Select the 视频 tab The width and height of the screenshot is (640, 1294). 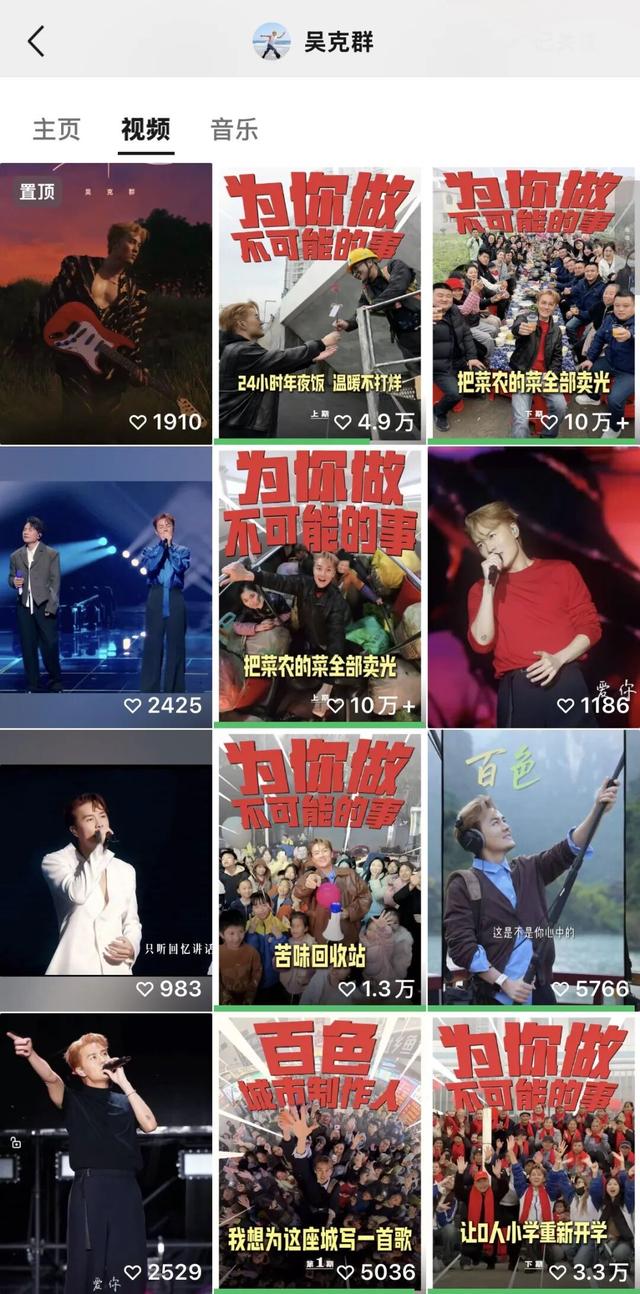[146, 129]
